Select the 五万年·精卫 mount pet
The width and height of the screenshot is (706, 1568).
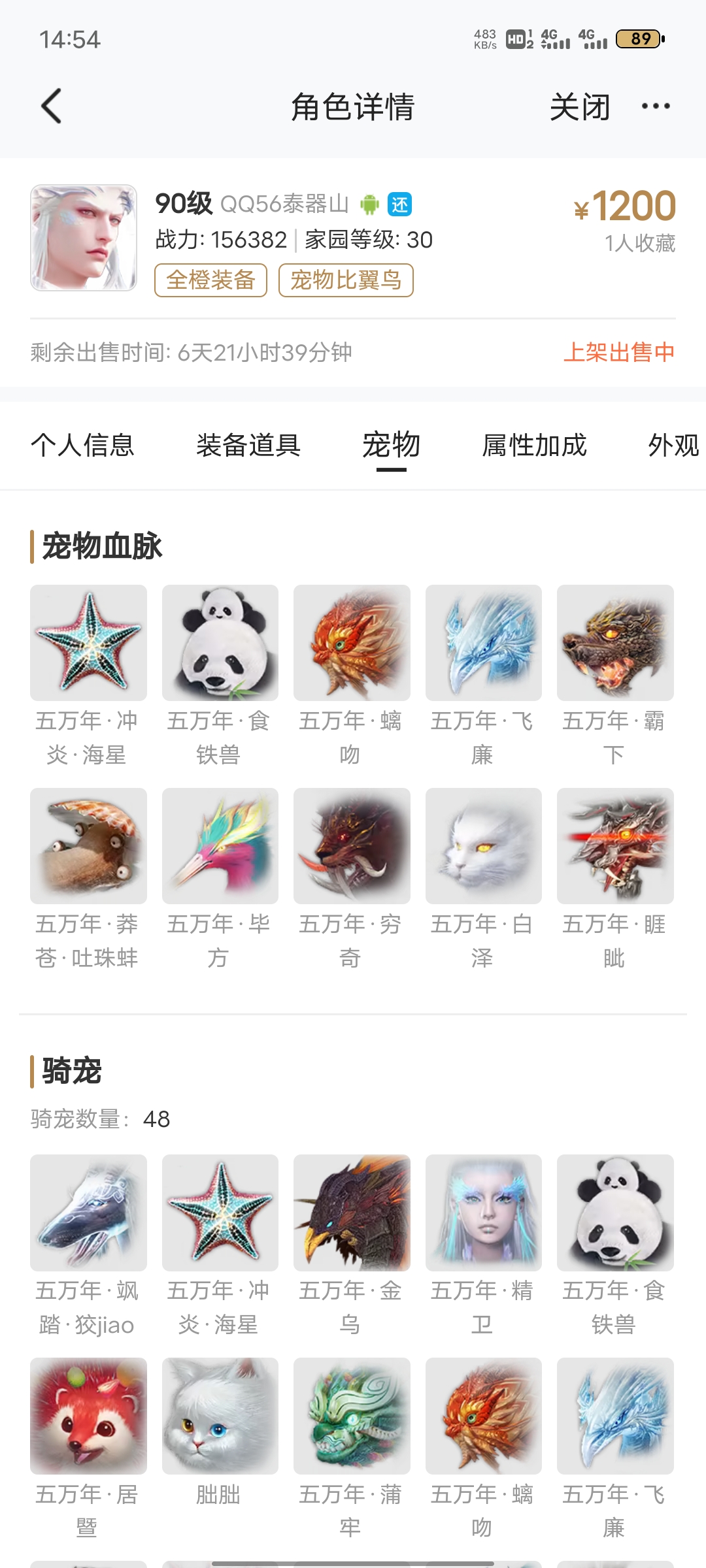point(483,1213)
